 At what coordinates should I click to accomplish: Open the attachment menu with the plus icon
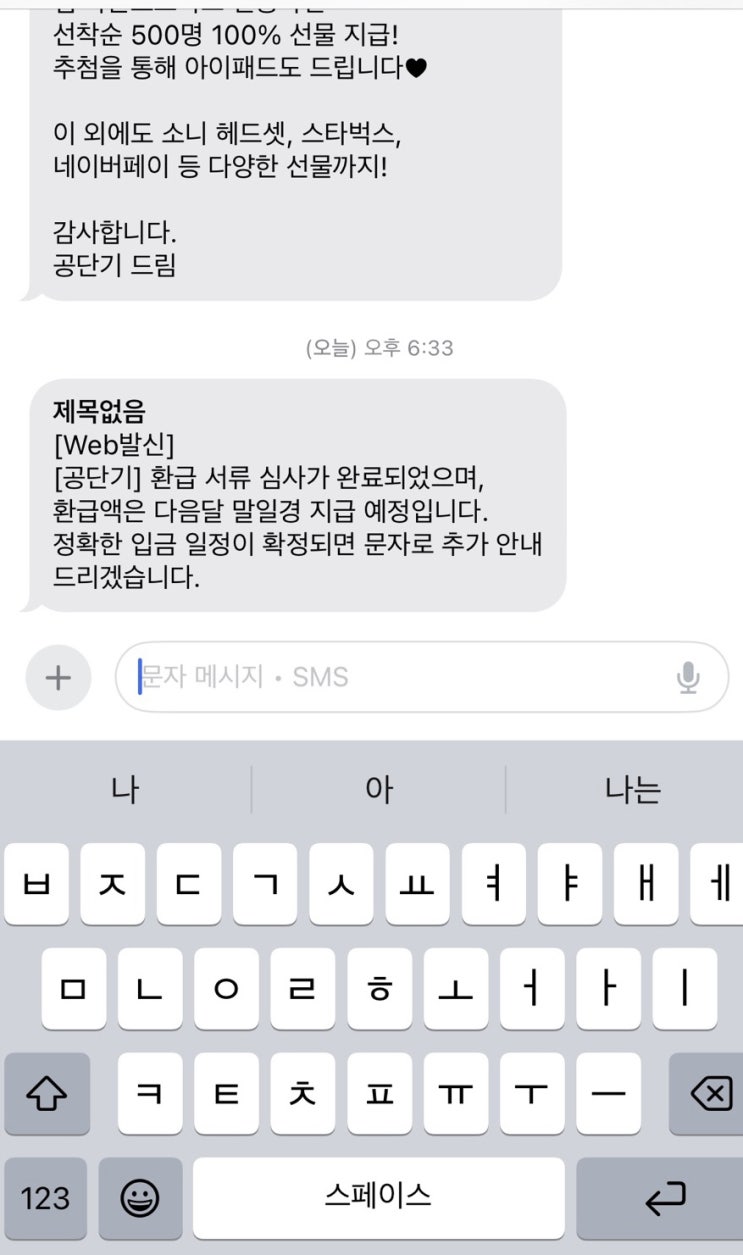57,677
